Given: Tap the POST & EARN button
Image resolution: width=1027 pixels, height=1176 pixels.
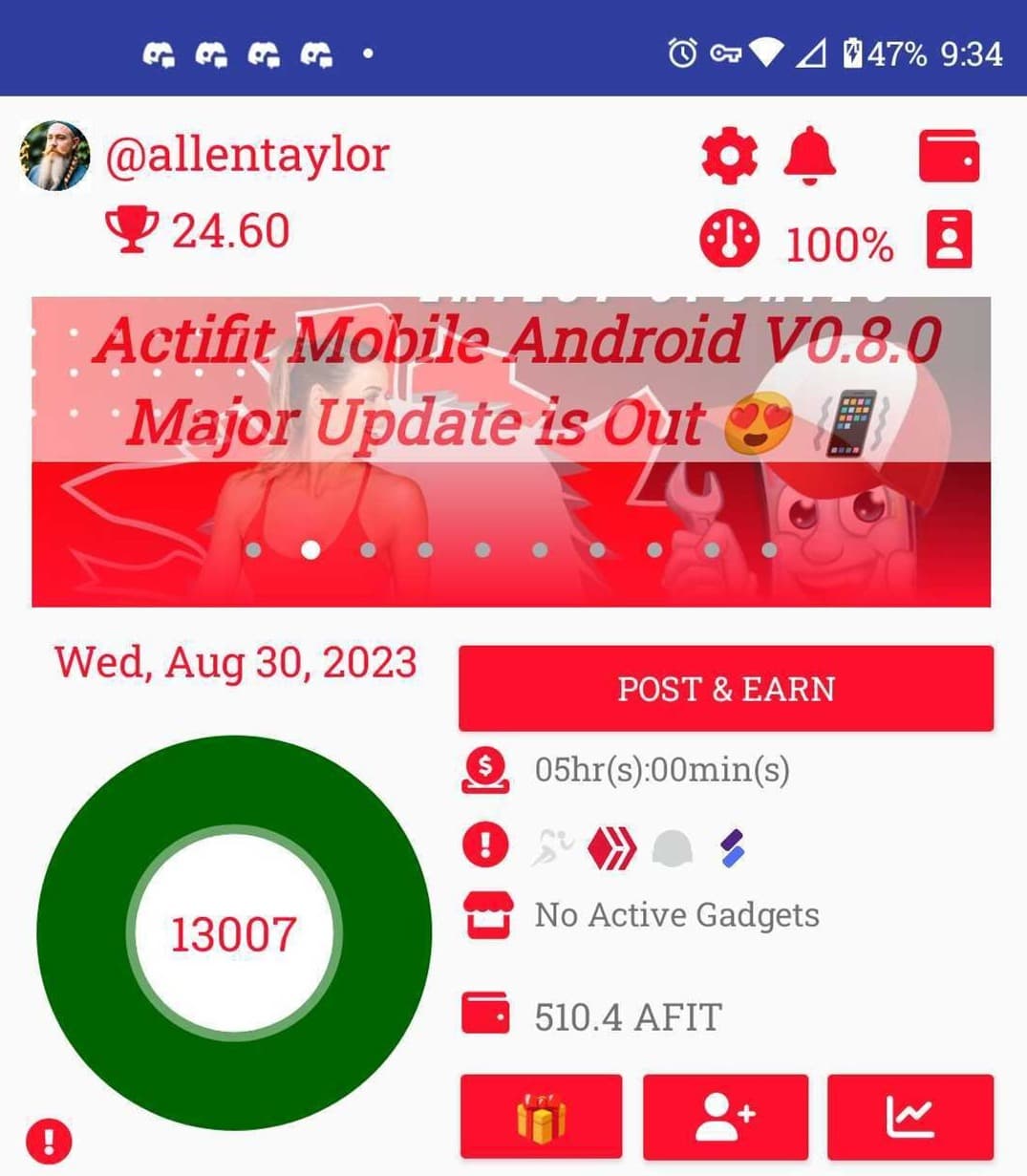Looking at the screenshot, I should [x=725, y=689].
